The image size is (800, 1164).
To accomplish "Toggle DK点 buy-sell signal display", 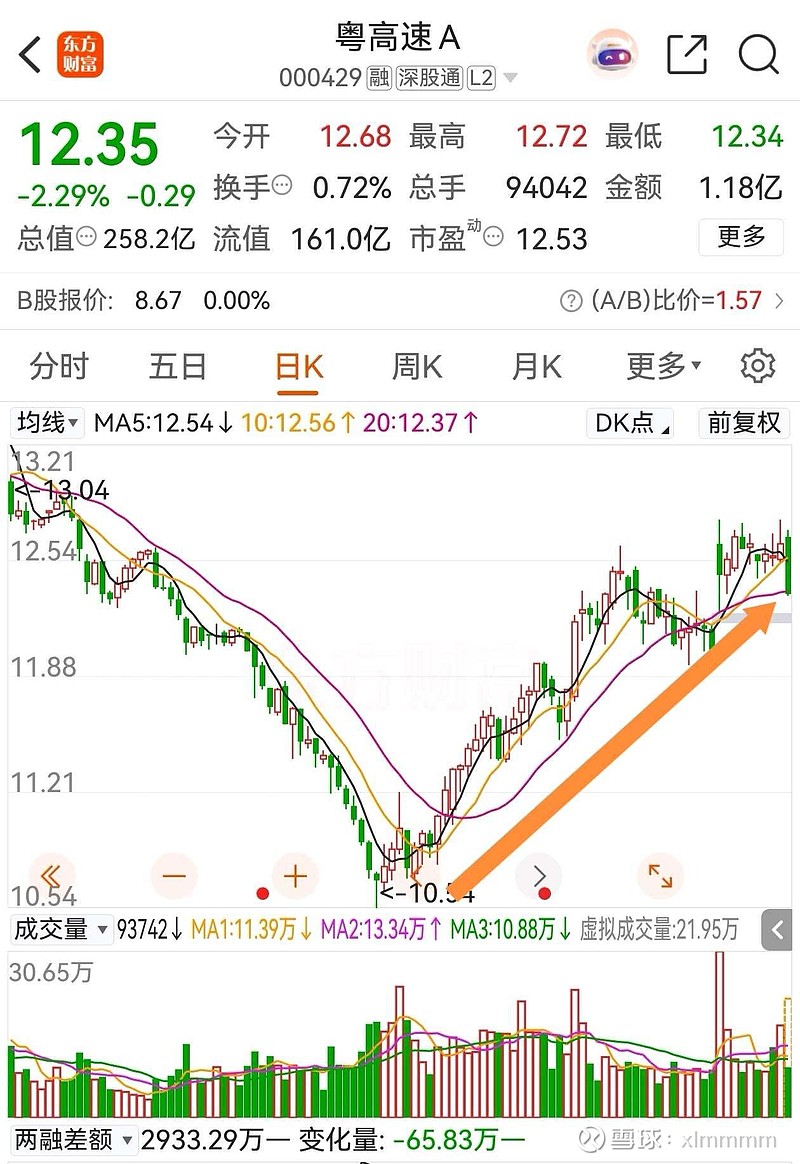I will [630, 423].
